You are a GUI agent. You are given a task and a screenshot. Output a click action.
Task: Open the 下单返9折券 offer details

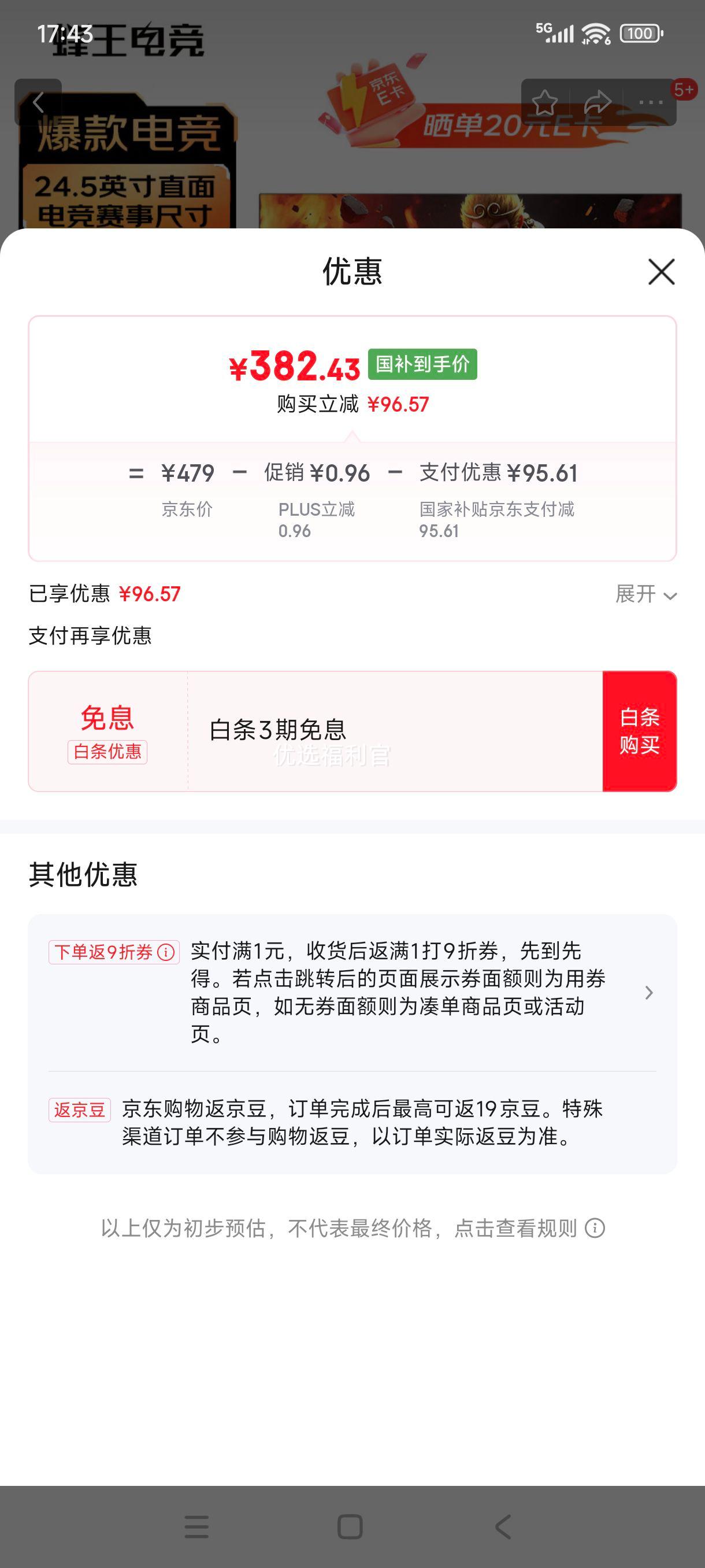pyautogui.click(x=648, y=993)
